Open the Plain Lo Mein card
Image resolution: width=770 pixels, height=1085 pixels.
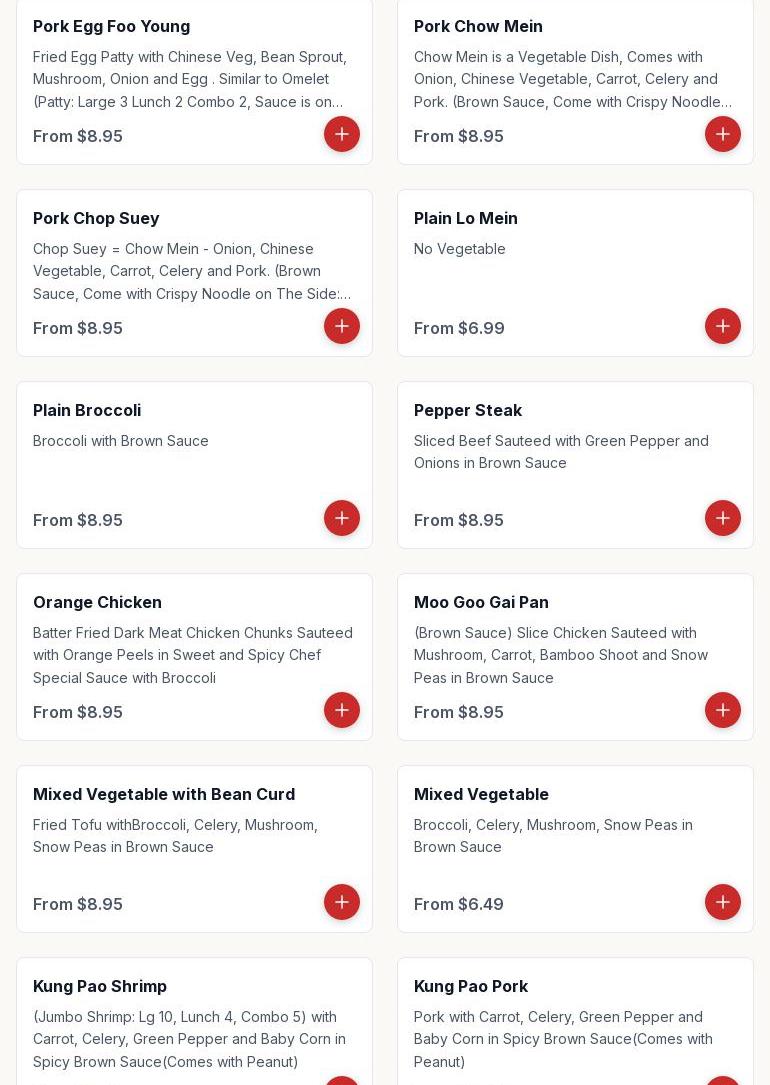(x=560, y=260)
